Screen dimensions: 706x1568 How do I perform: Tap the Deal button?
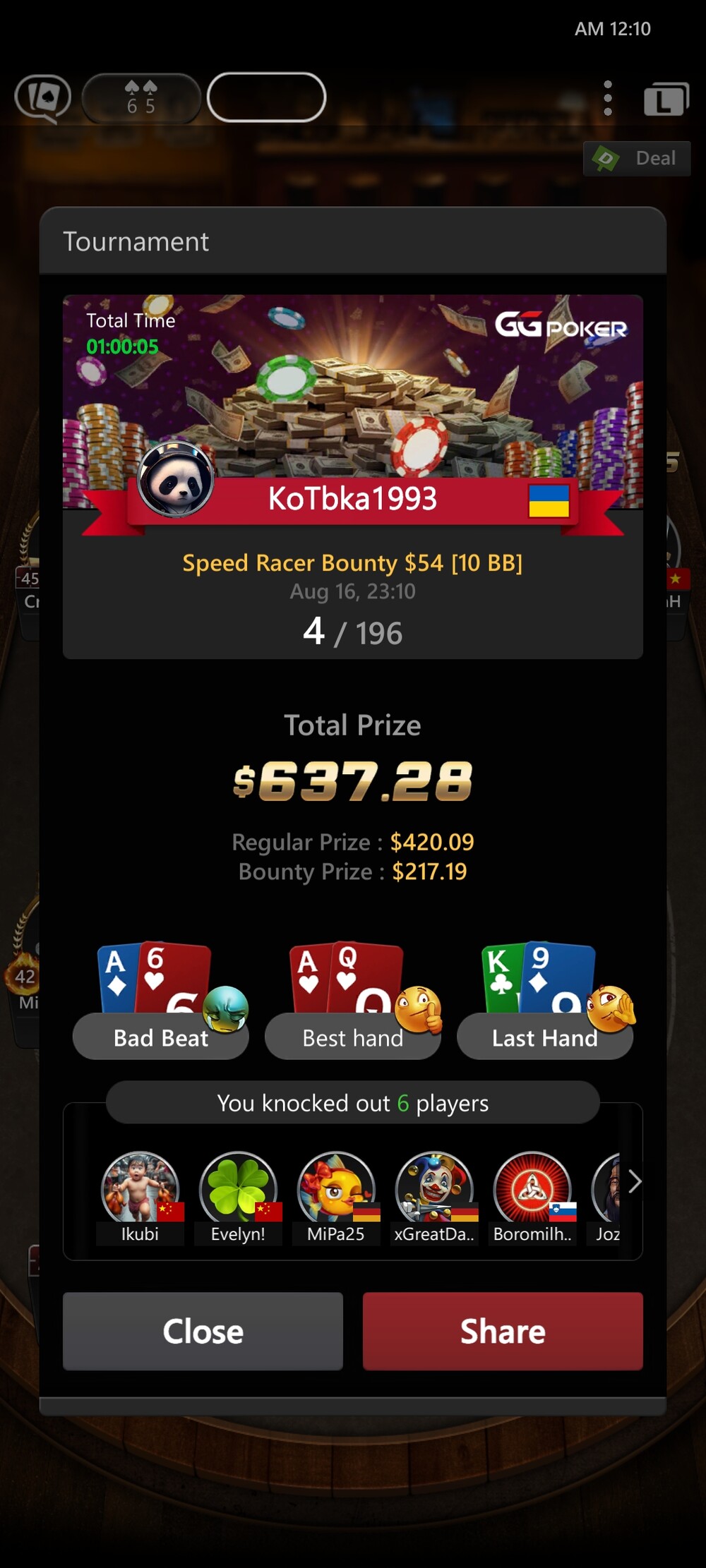tap(637, 158)
